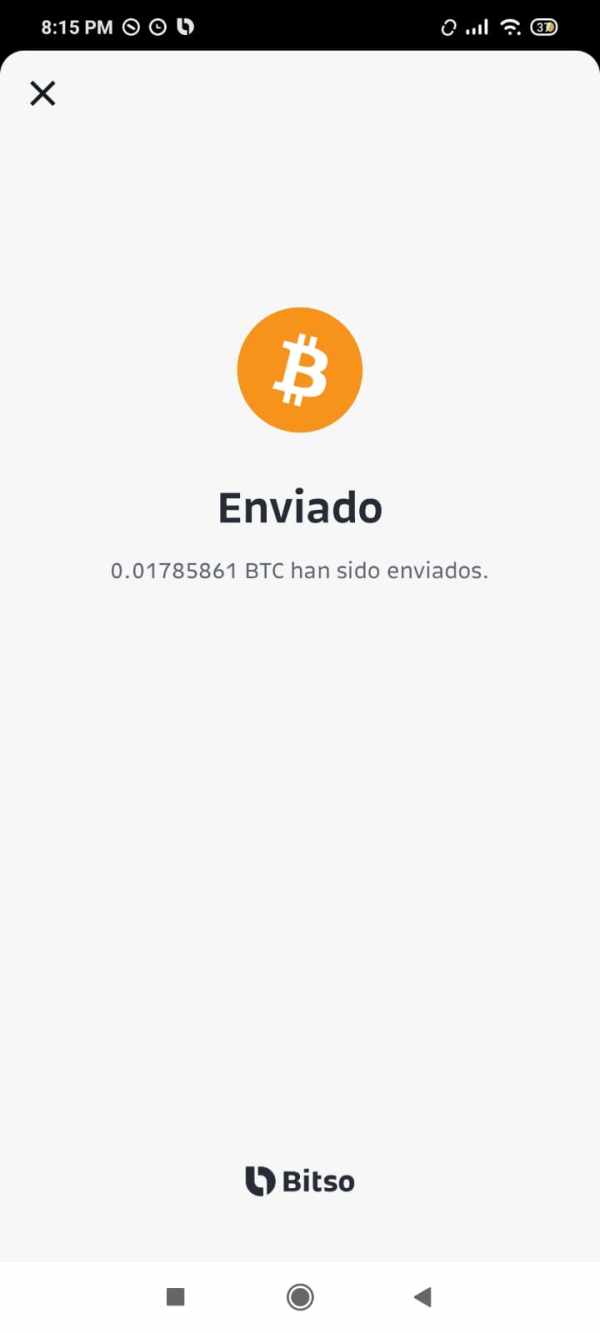This screenshot has width=600, height=1333.
Task: Close the Enviado confirmation screen
Action: click(42, 94)
